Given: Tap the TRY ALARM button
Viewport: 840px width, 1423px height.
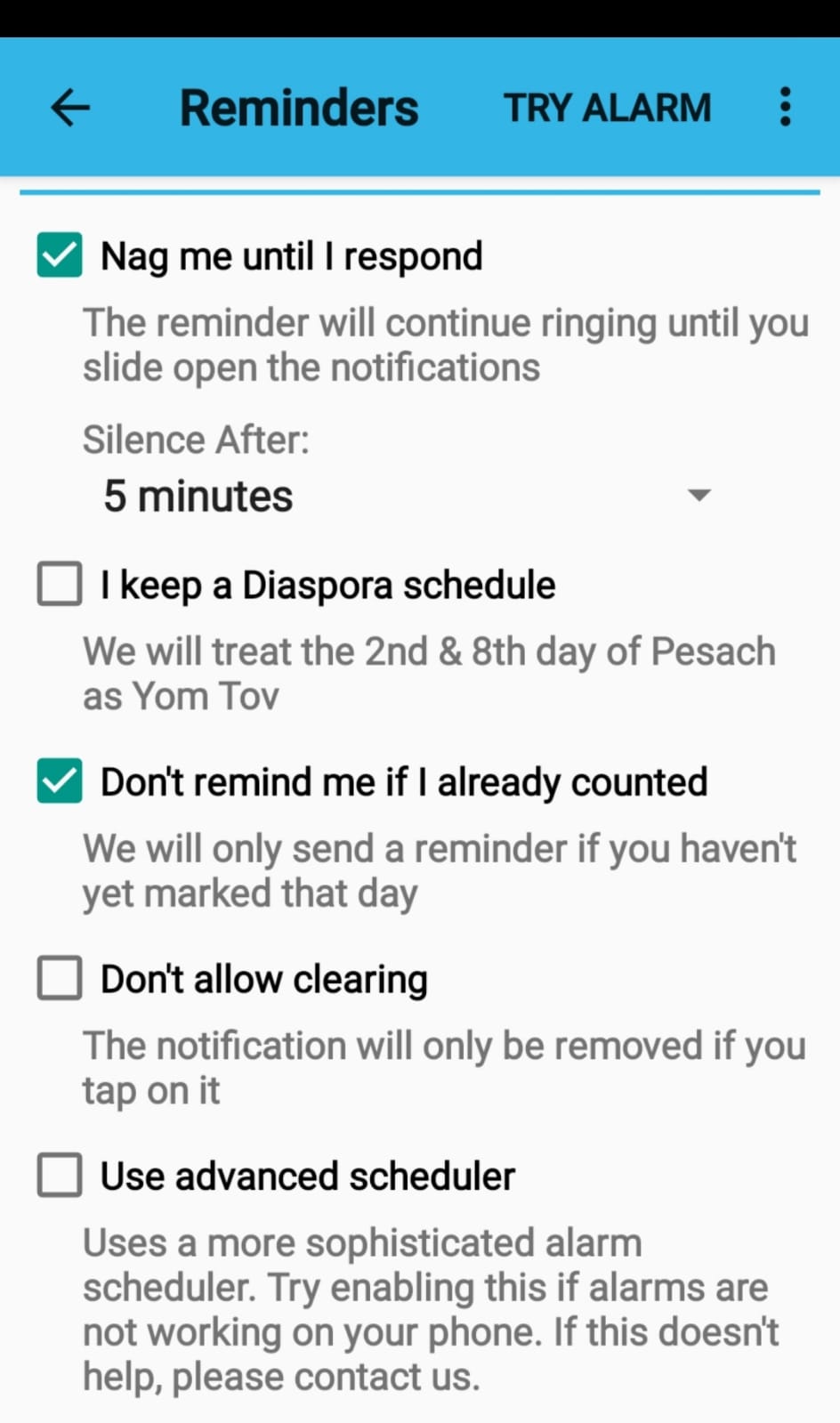Looking at the screenshot, I should pyautogui.click(x=608, y=108).
